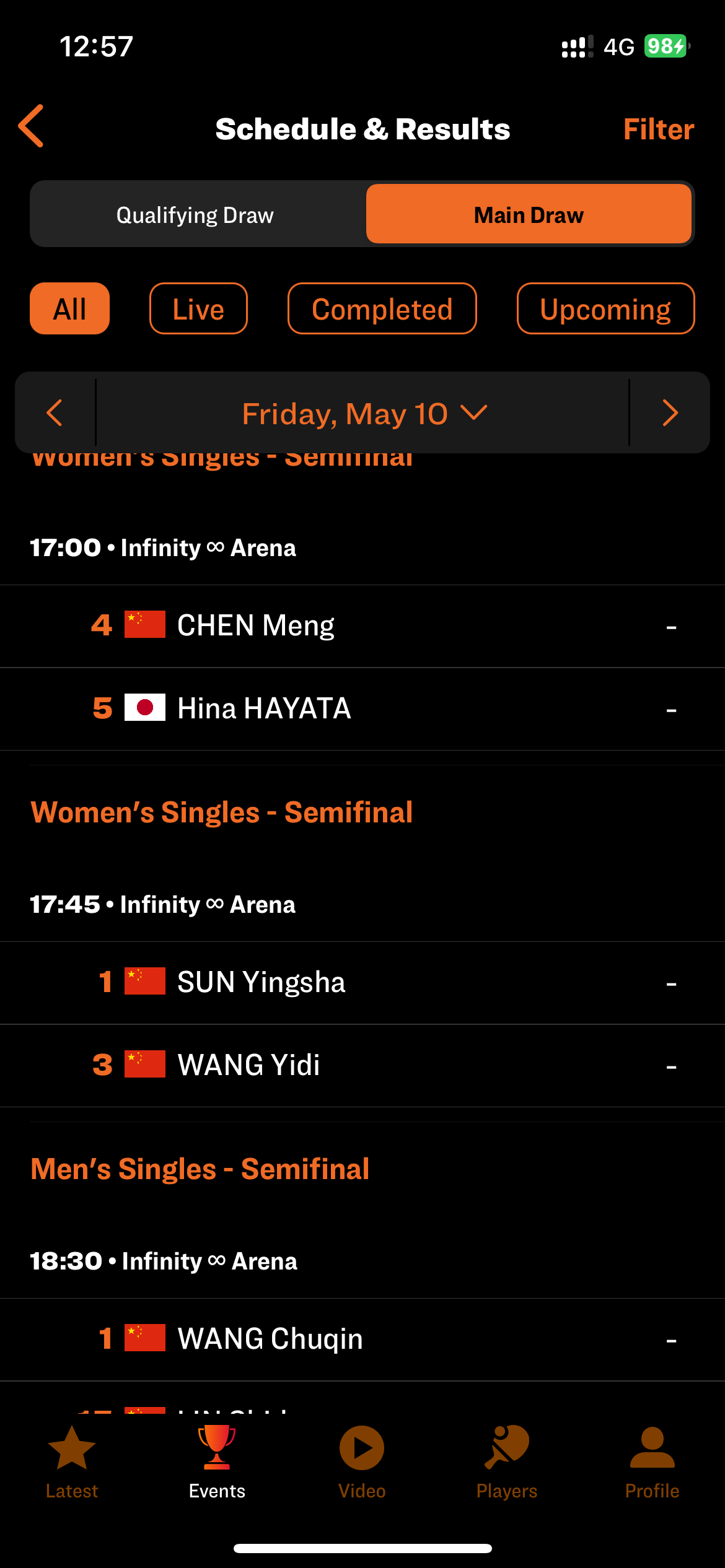Filter by Completed matches

(x=382, y=309)
